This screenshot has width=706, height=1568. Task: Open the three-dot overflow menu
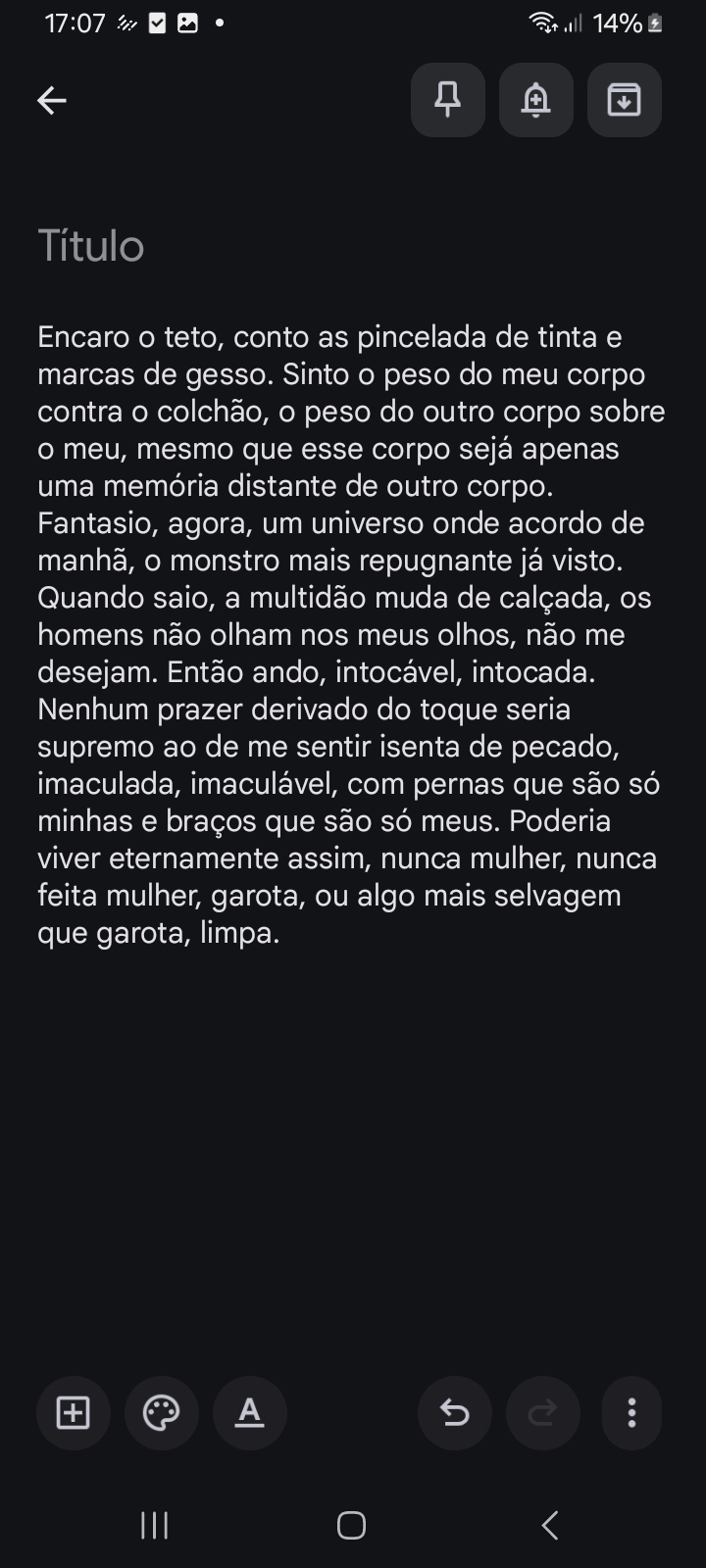631,1412
